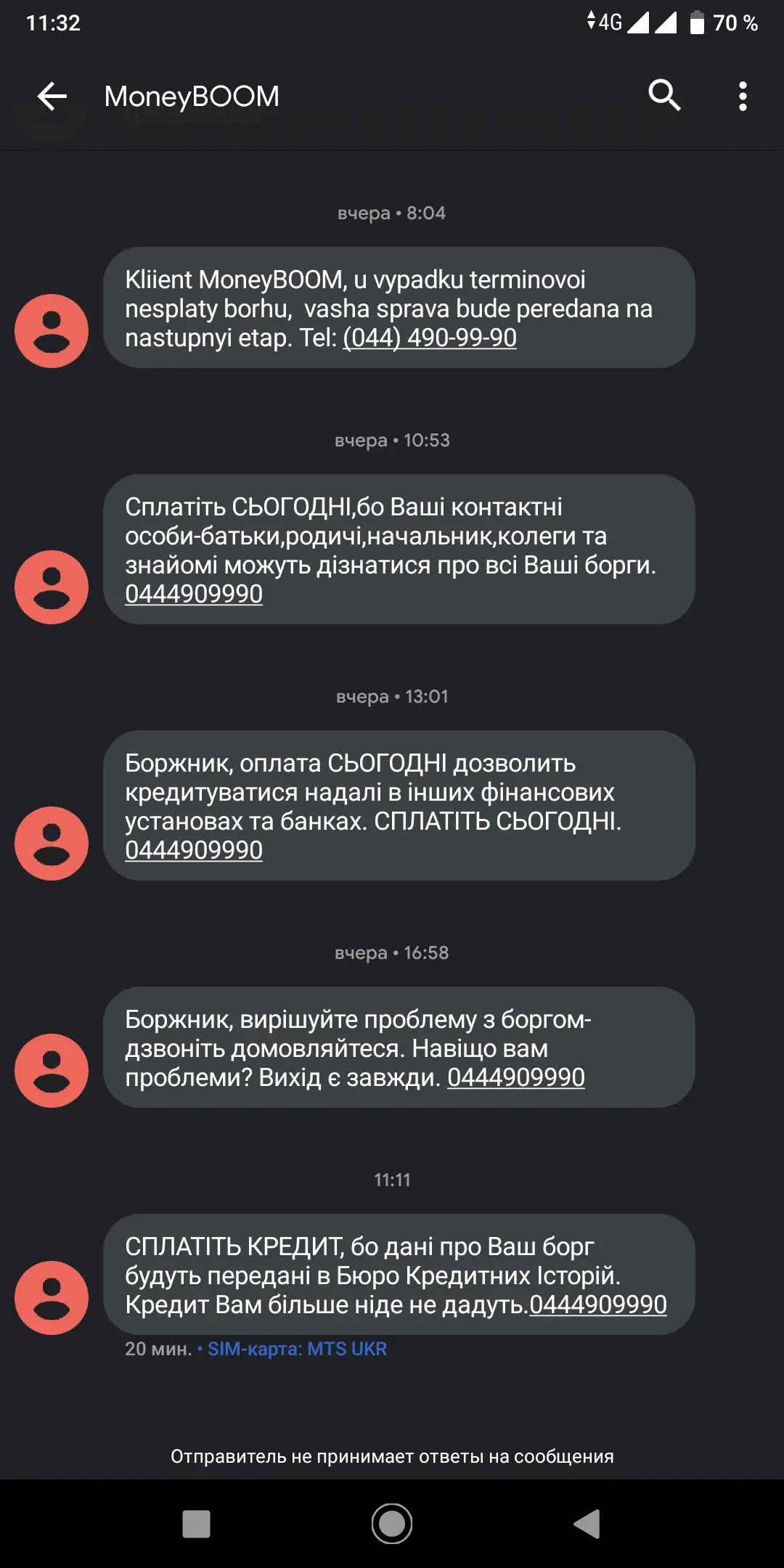Tap phone number in the 13:01 message
Viewport: 784px width, 1568px height.
[194, 850]
